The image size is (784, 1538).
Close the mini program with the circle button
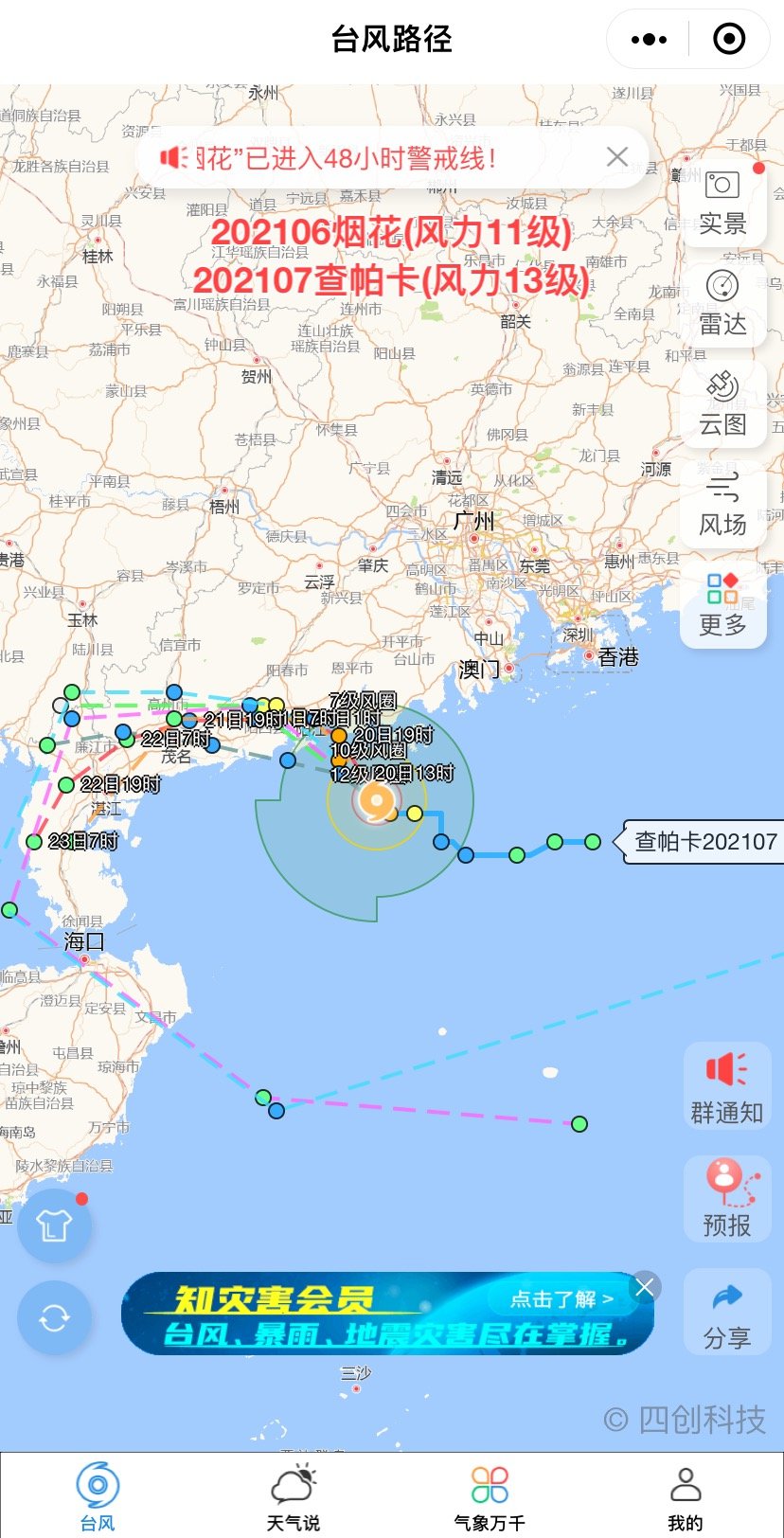(x=728, y=39)
